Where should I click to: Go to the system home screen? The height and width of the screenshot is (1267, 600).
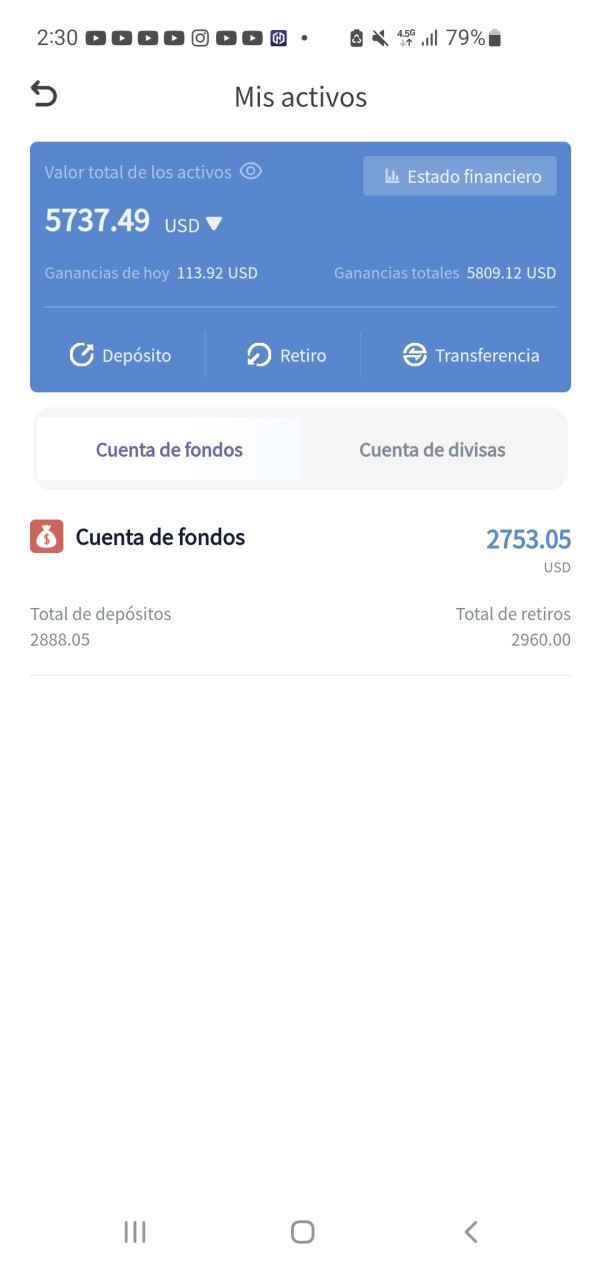click(302, 1231)
